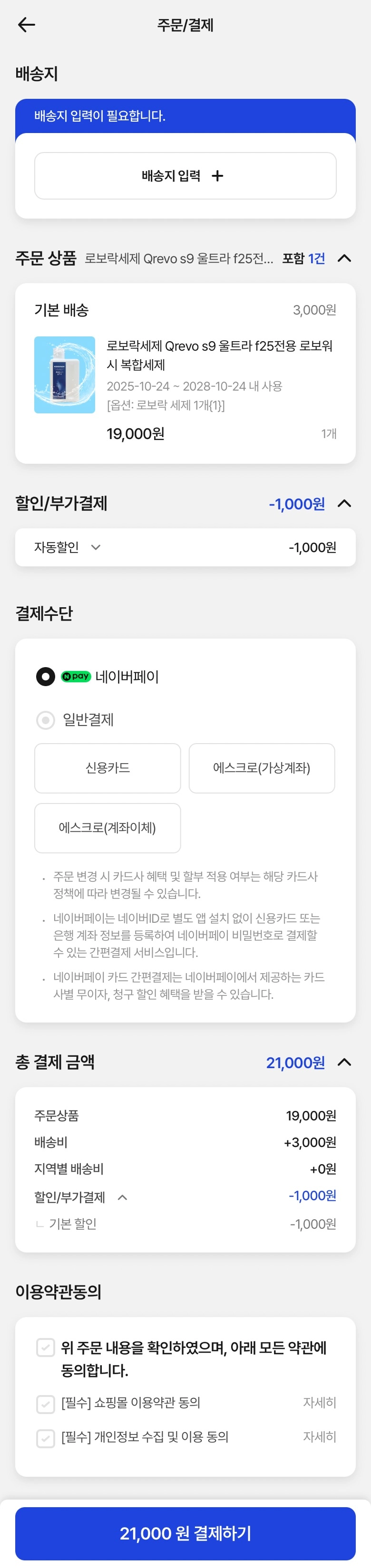Tap 21,000 원 결제하기 button
The height and width of the screenshot is (1568, 371).
click(x=185, y=1533)
